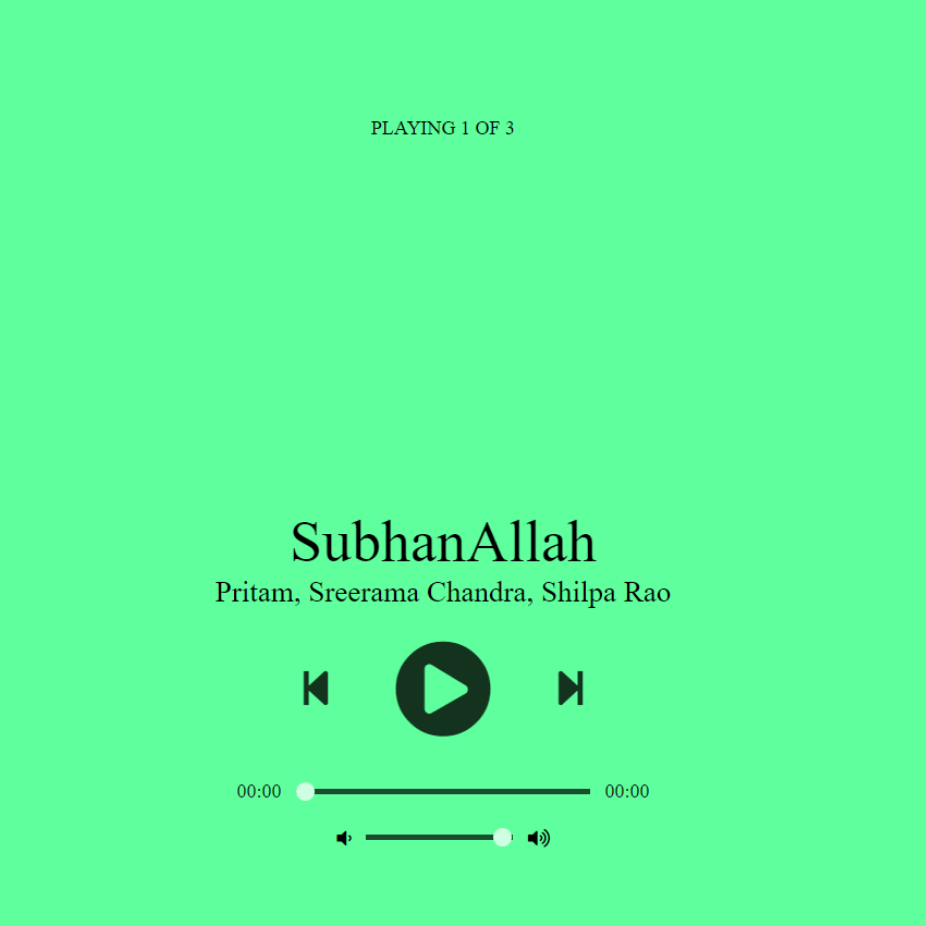This screenshot has height=926, width=926.
Task: Tap the high volume speaker icon
Action: click(x=539, y=838)
